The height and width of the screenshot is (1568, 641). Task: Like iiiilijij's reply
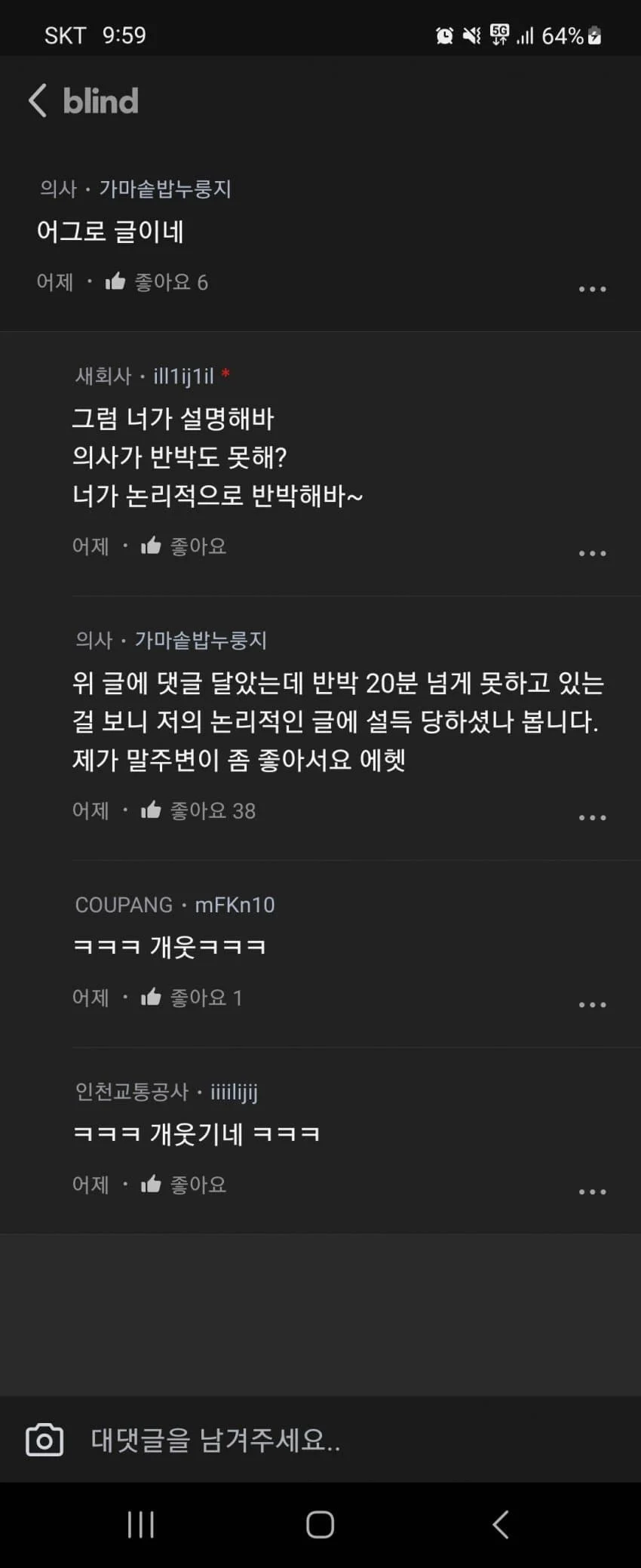coord(152,1185)
